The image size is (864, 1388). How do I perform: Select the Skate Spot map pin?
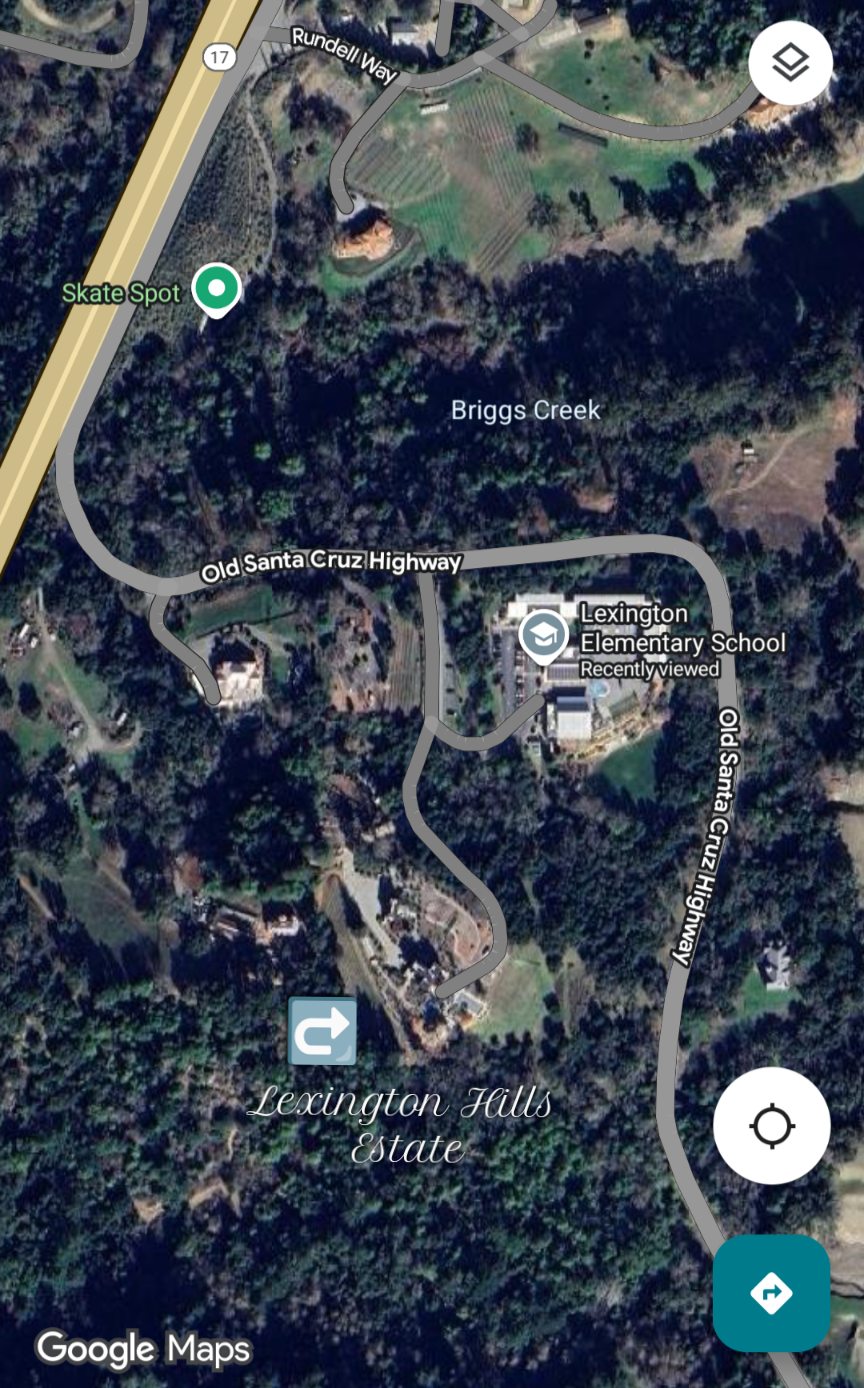216,288
